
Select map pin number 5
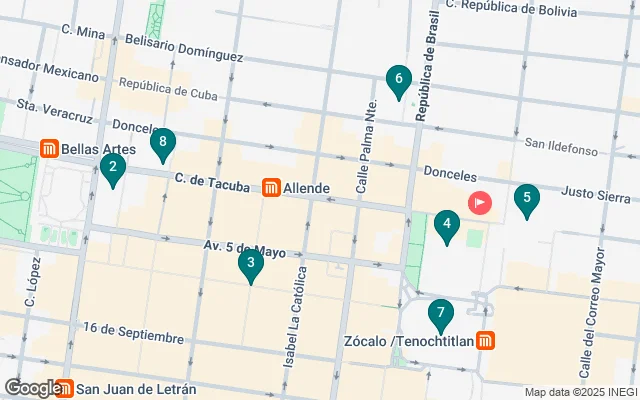(526, 199)
